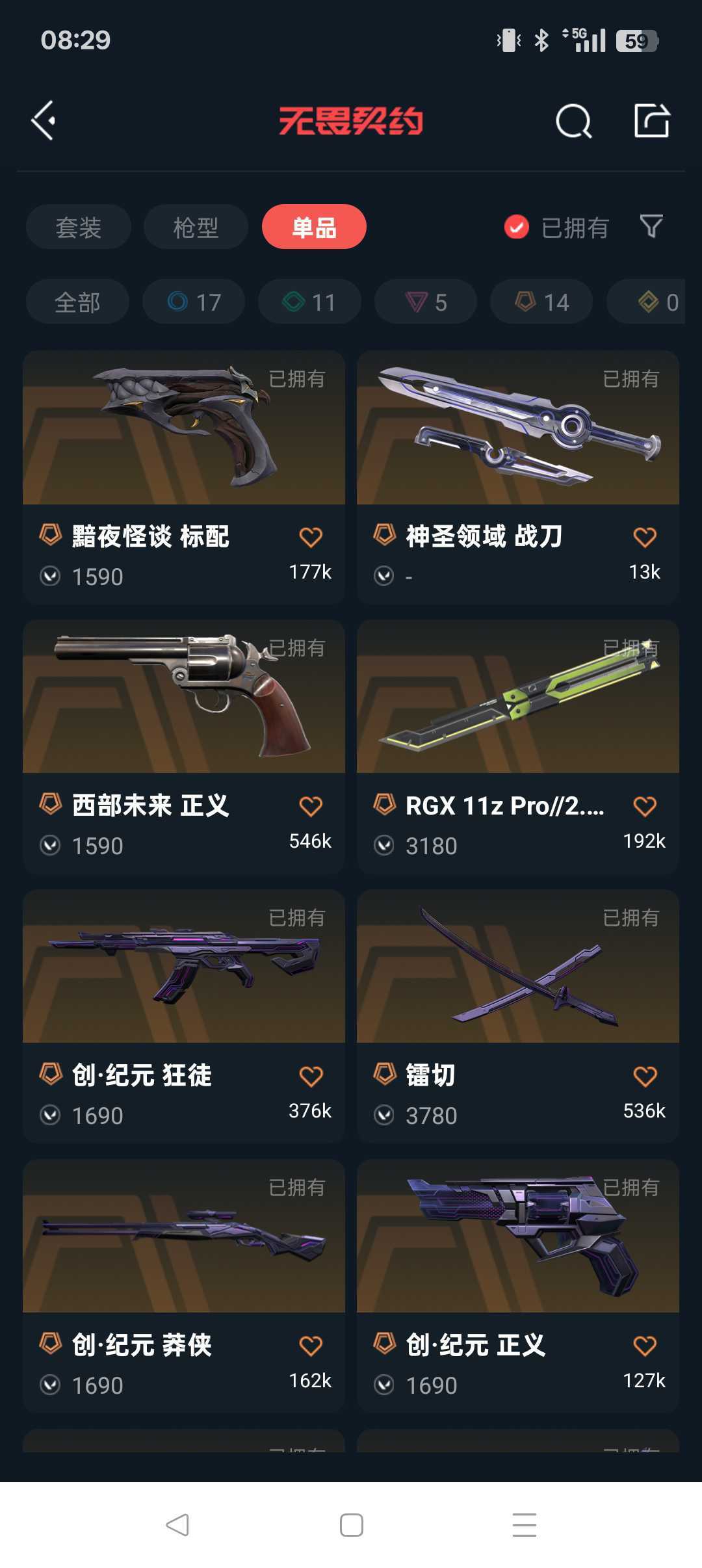The image size is (702, 1568).
Task: Open the 镭切 skin card
Action: (x=518, y=1017)
